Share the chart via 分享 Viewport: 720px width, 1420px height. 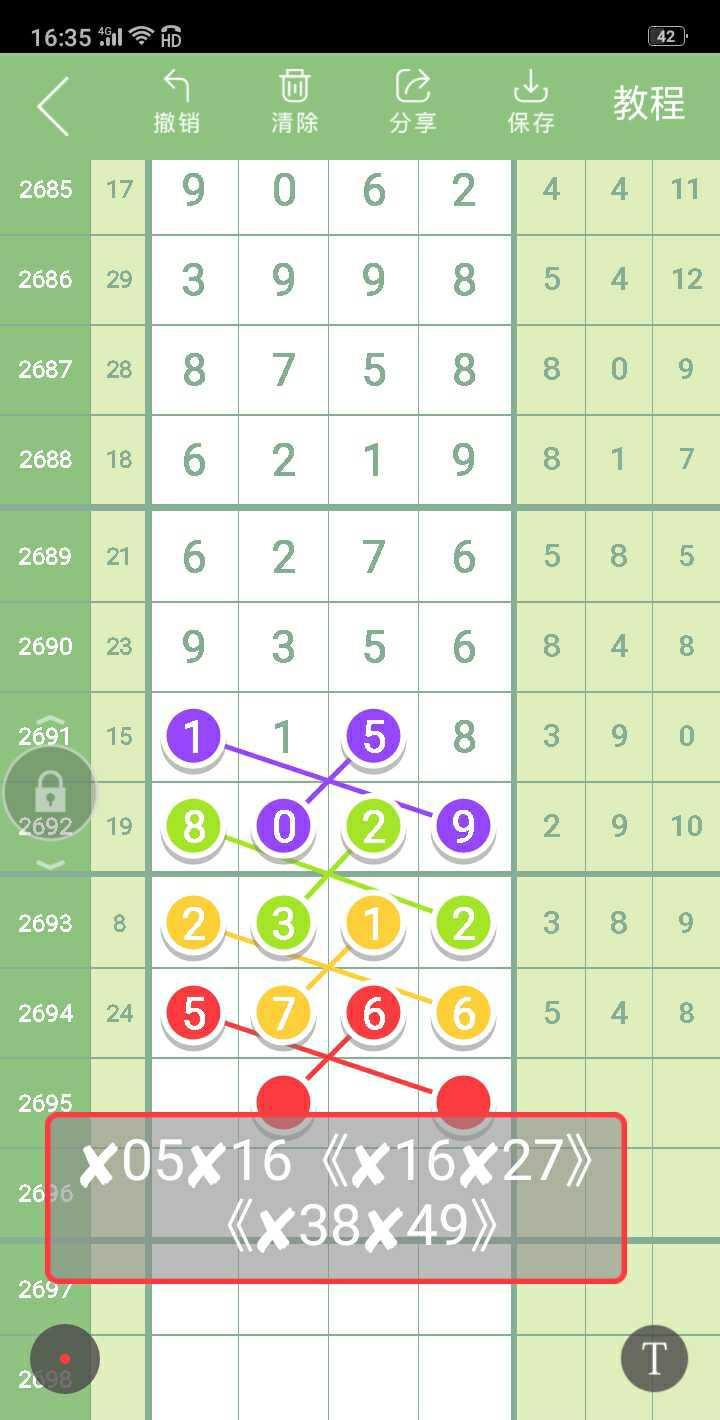pyautogui.click(x=413, y=102)
